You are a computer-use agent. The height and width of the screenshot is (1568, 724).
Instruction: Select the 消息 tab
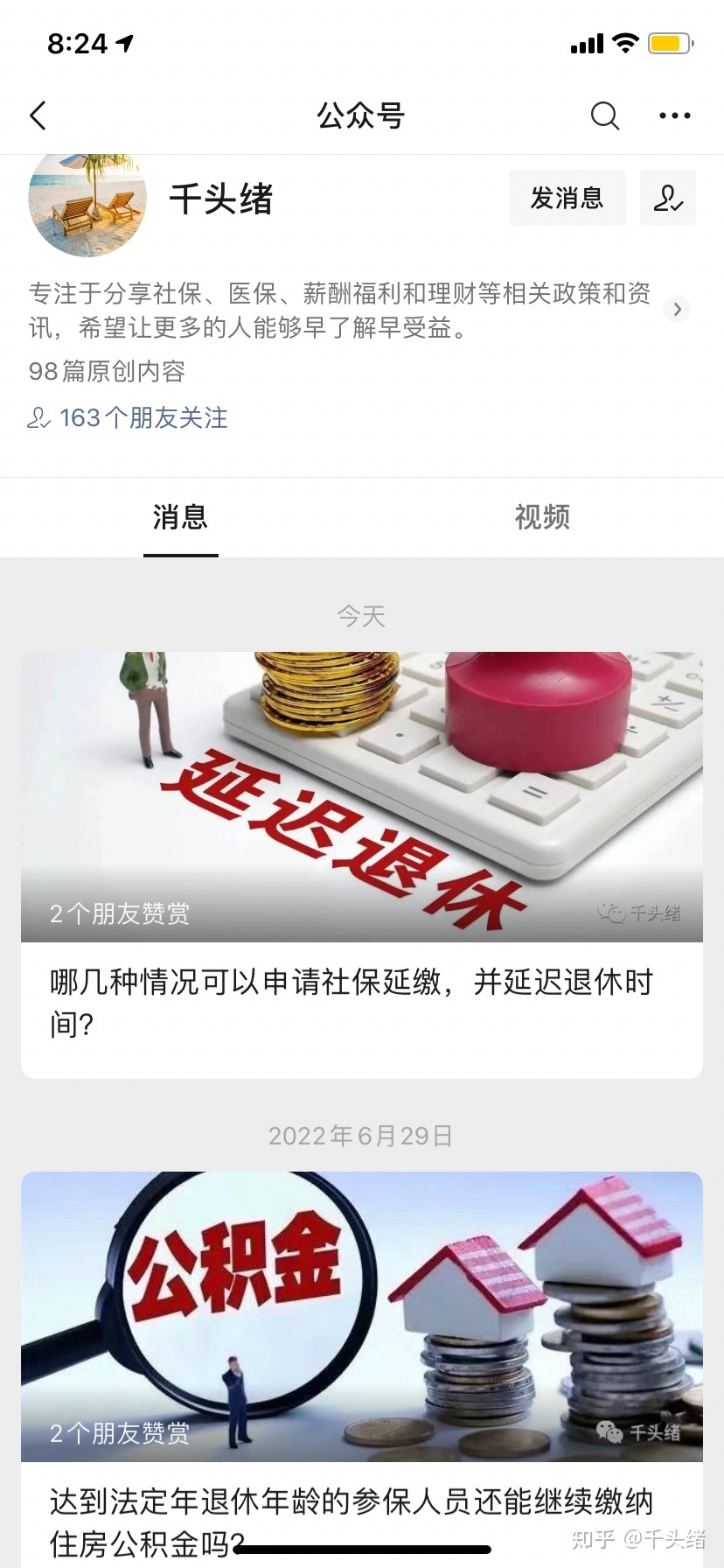pyautogui.click(x=181, y=518)
